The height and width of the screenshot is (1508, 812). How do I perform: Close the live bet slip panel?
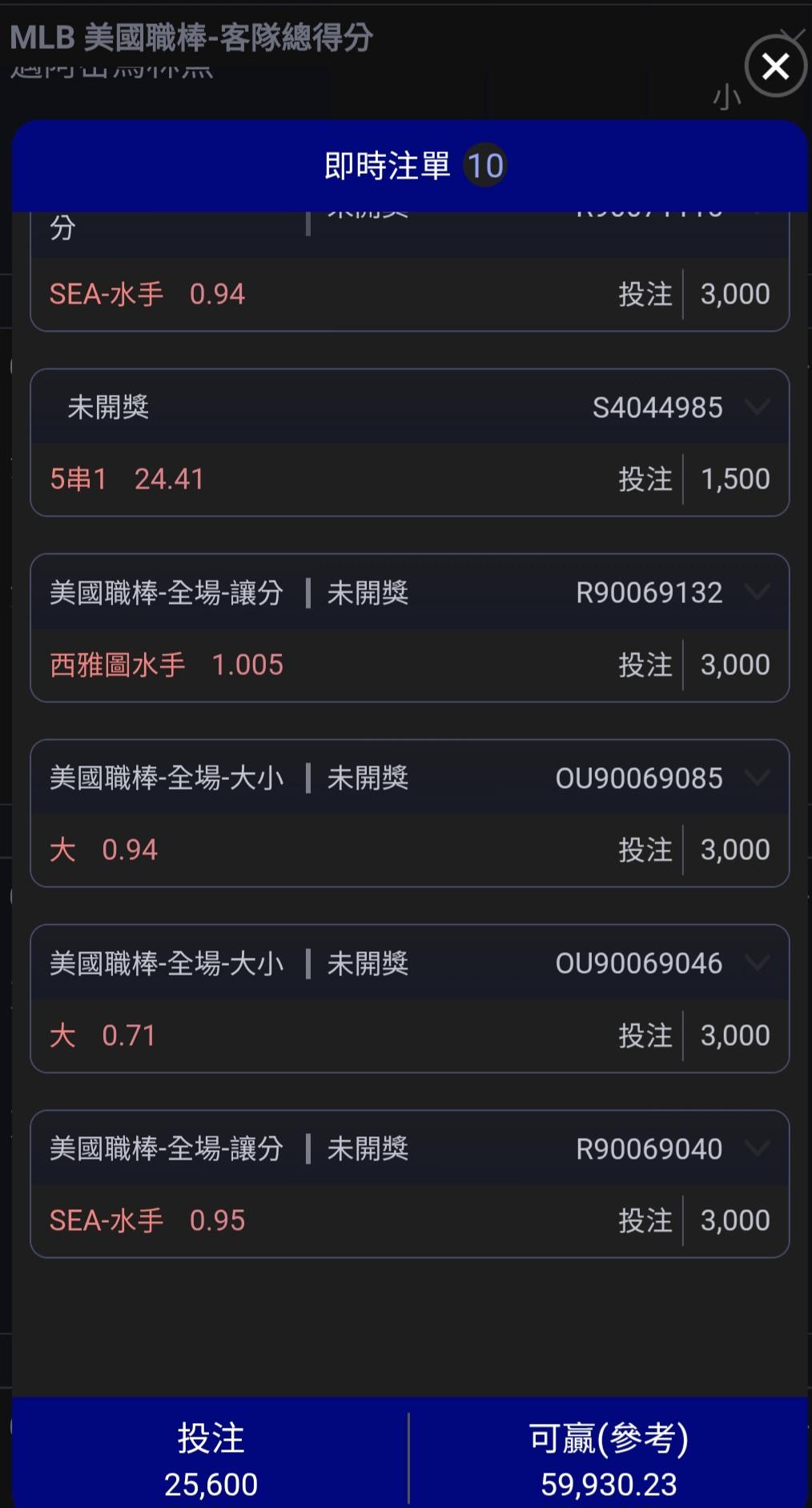[x=775, y=66]
